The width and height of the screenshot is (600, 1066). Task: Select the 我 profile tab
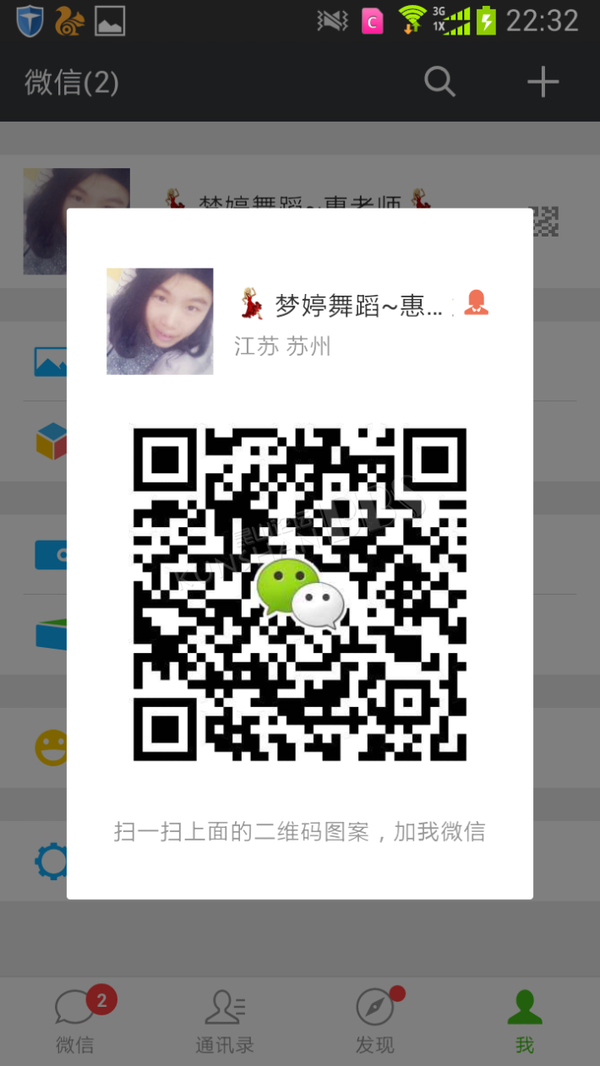[x=524, y=1020]
